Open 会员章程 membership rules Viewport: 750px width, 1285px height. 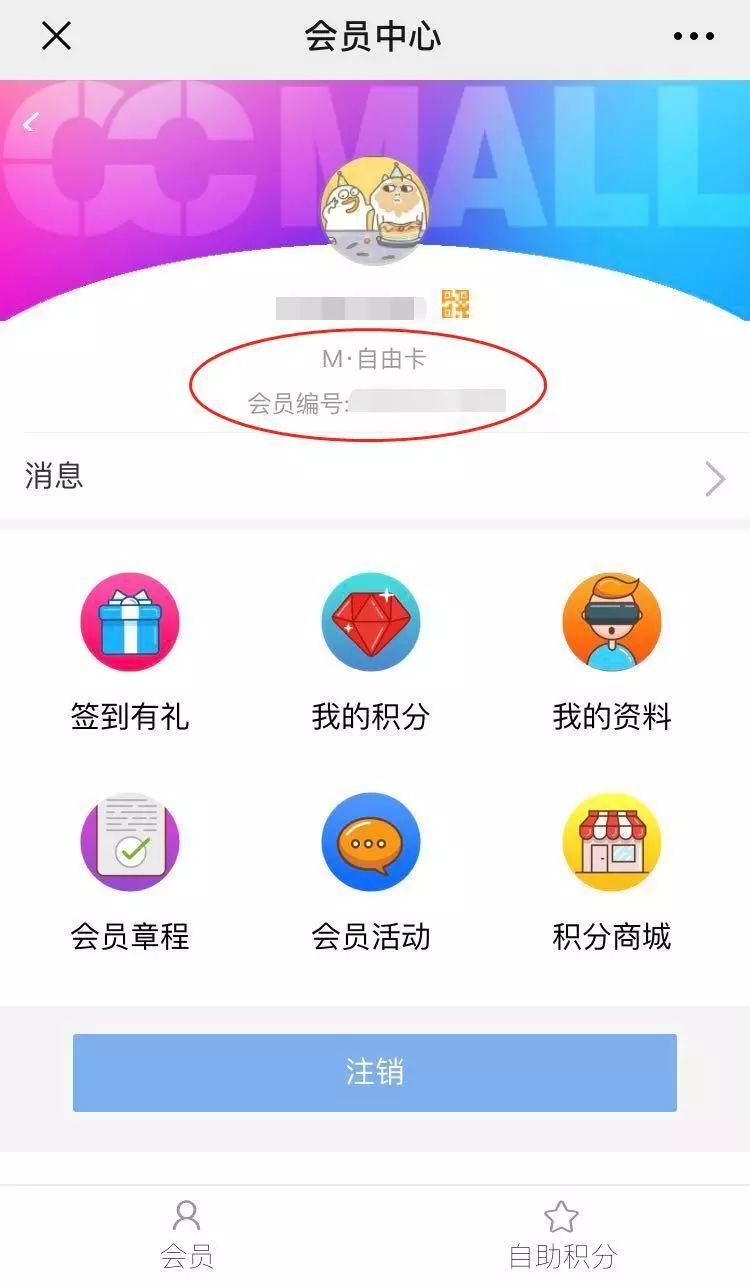pyautogui.click(x=130, y=872)
